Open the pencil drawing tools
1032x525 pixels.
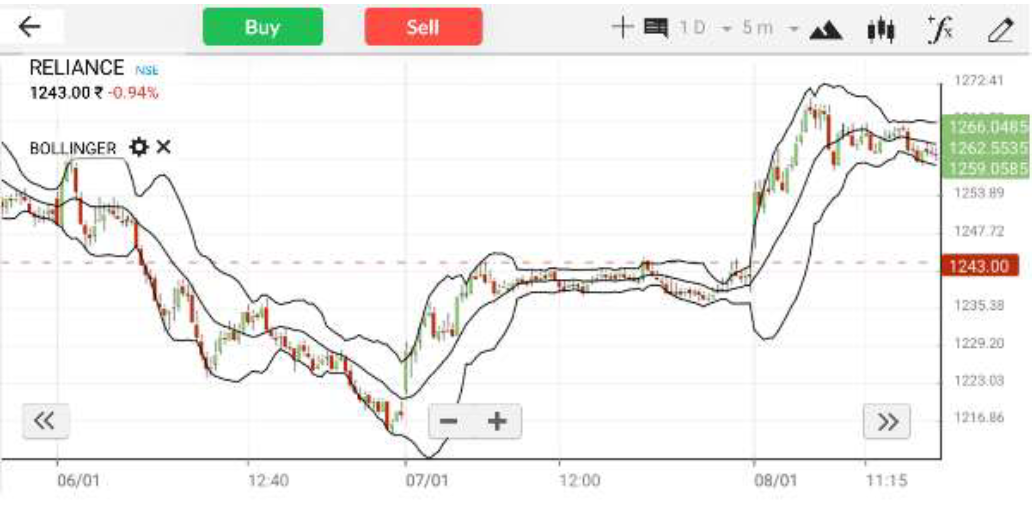1000,29
